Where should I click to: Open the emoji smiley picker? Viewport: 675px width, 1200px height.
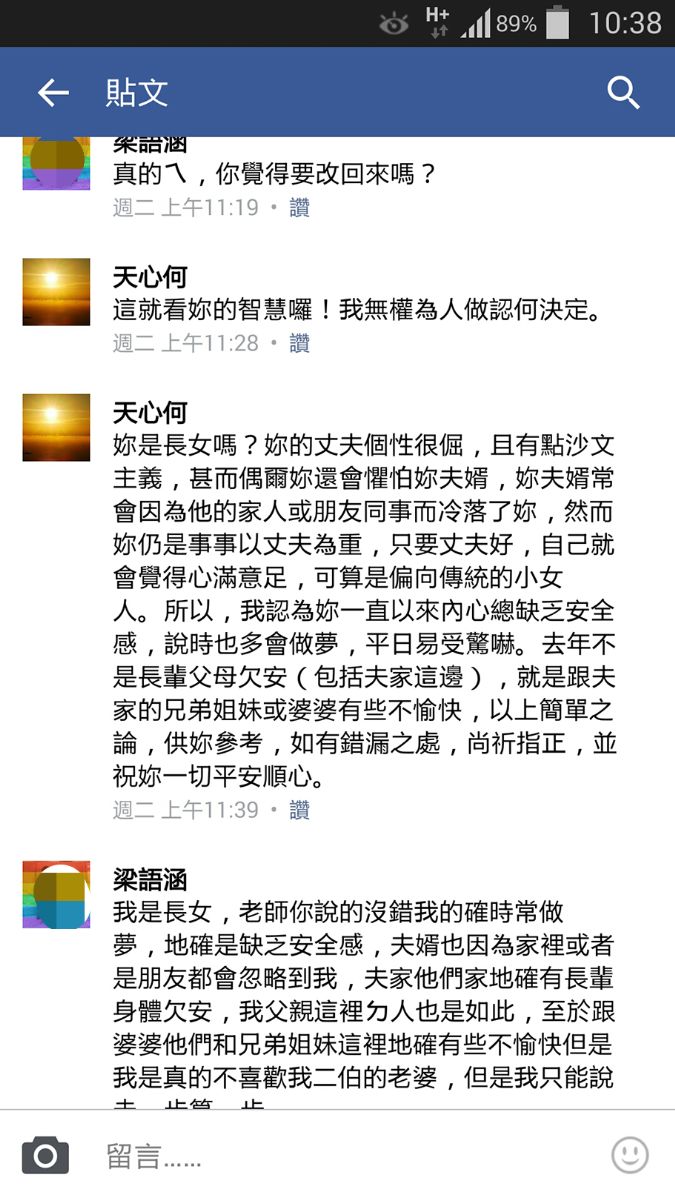[630, 1156]
